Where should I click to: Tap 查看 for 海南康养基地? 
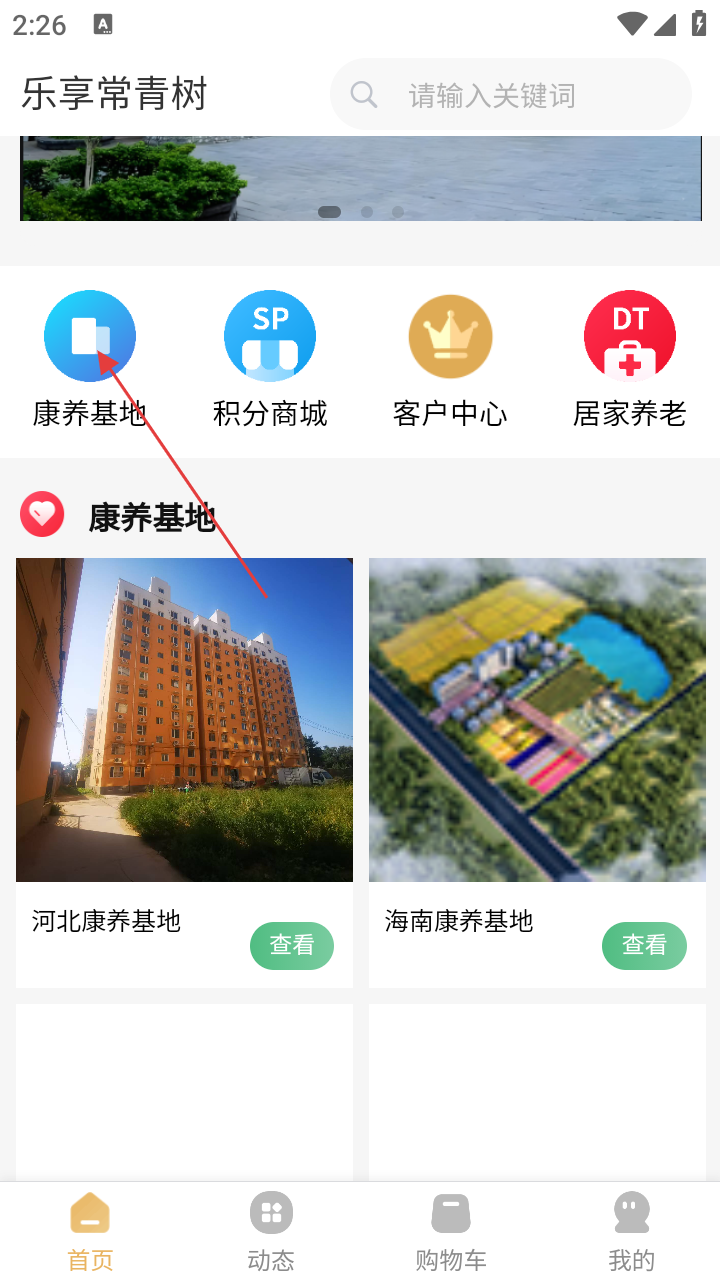pos(644,945)
